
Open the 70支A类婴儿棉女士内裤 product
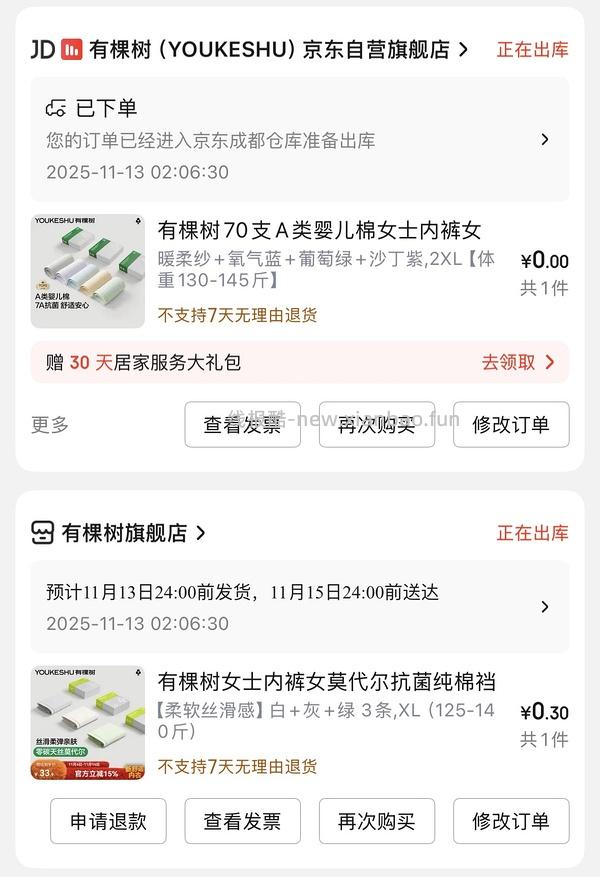coord(319,230)
